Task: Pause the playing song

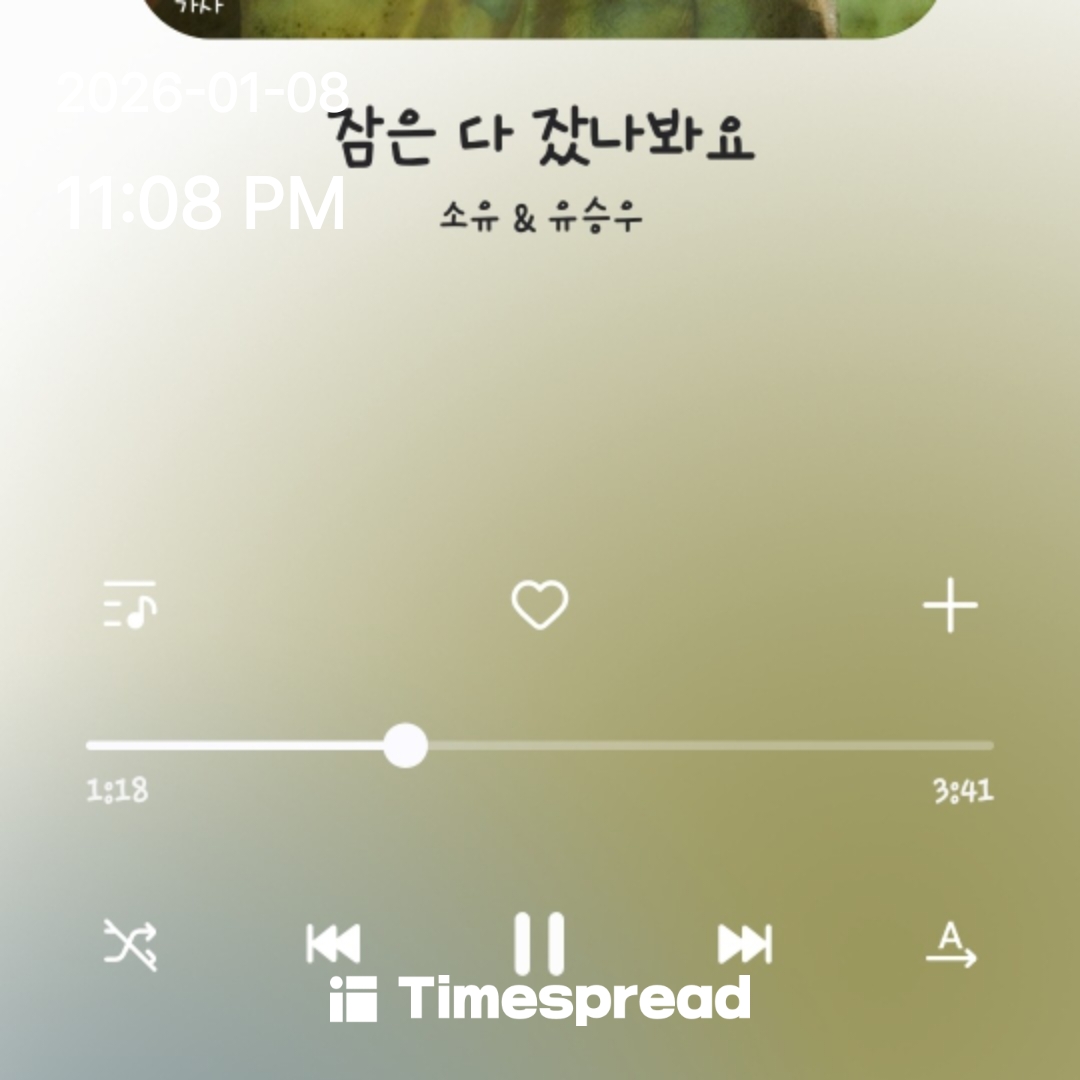Action: point(540,942)
